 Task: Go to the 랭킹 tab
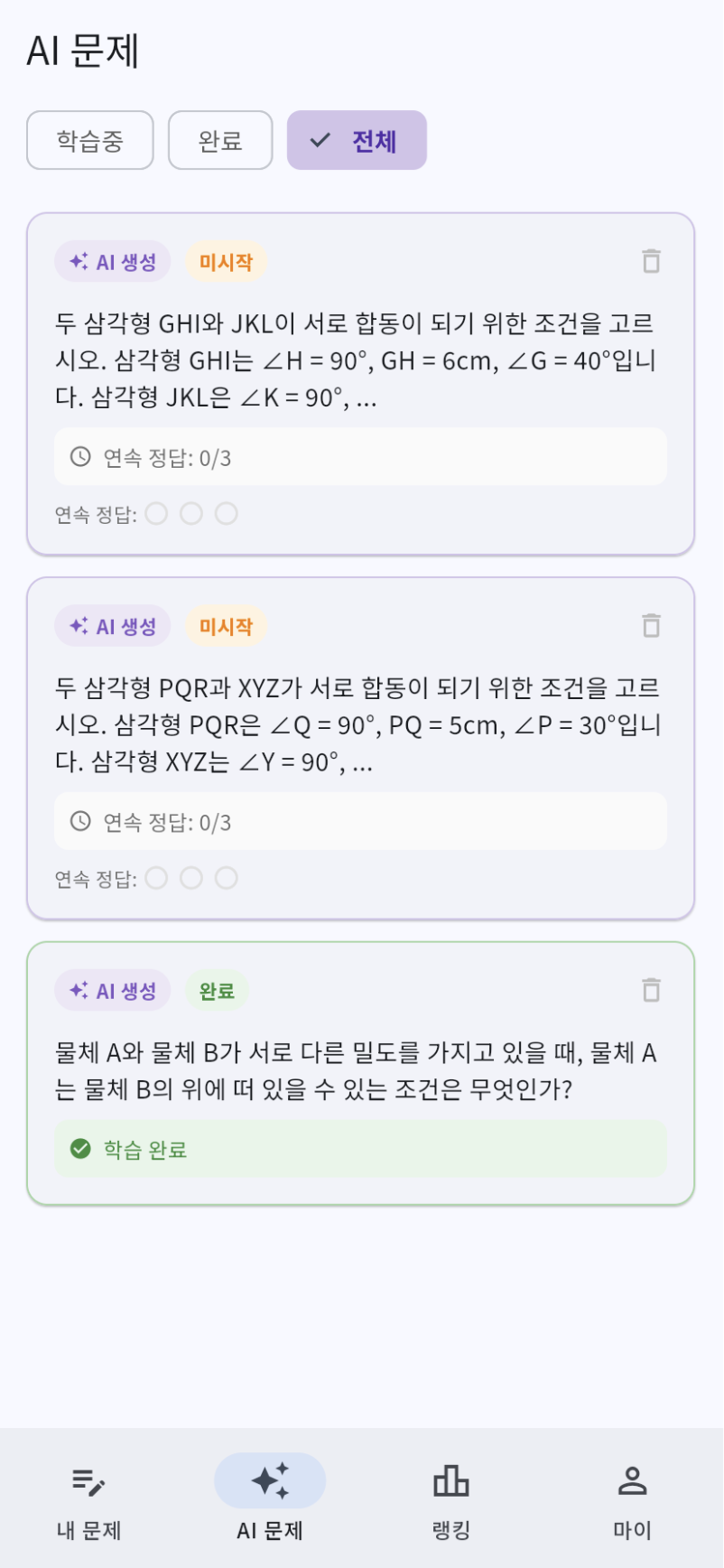coord(451,1499)
